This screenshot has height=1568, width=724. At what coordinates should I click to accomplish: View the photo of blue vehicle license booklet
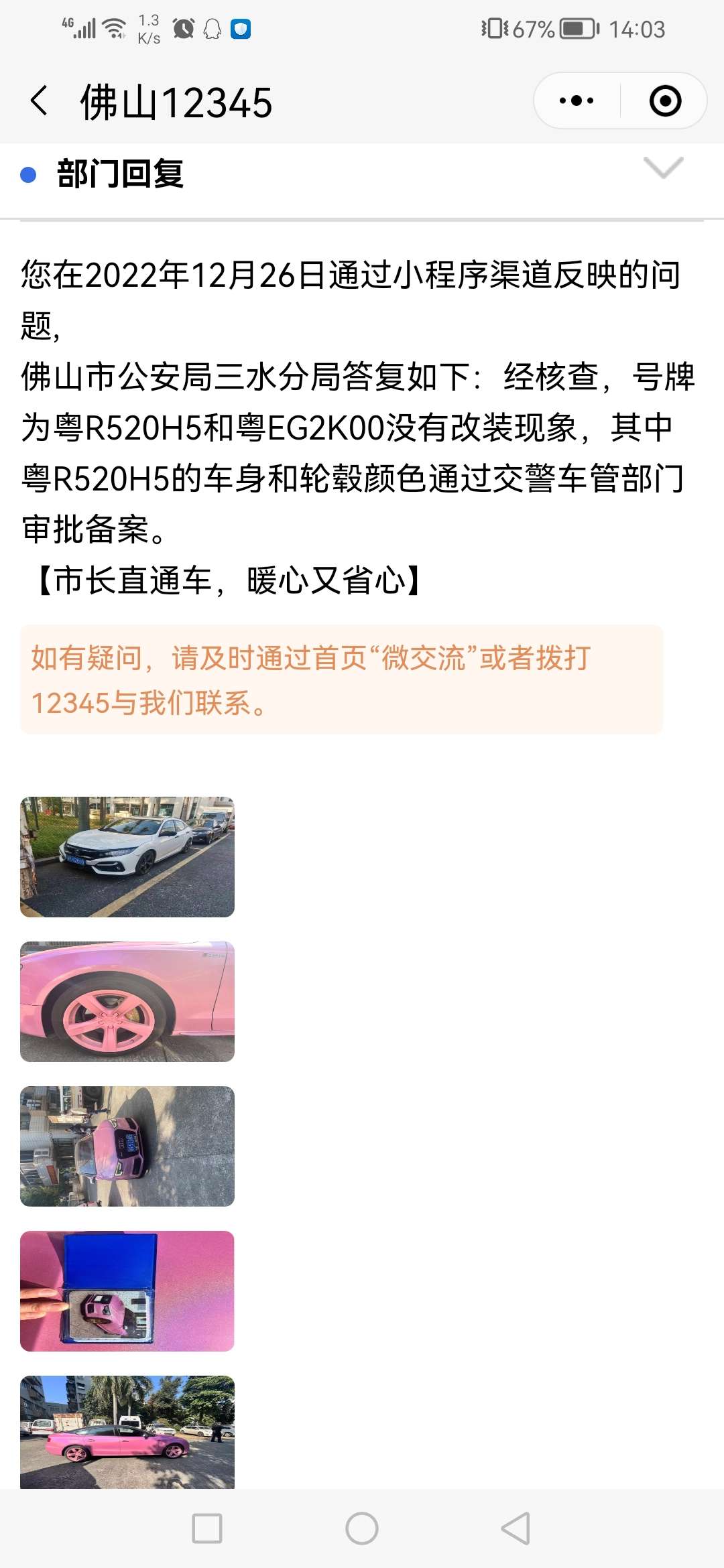click(x=127, y=1291)
